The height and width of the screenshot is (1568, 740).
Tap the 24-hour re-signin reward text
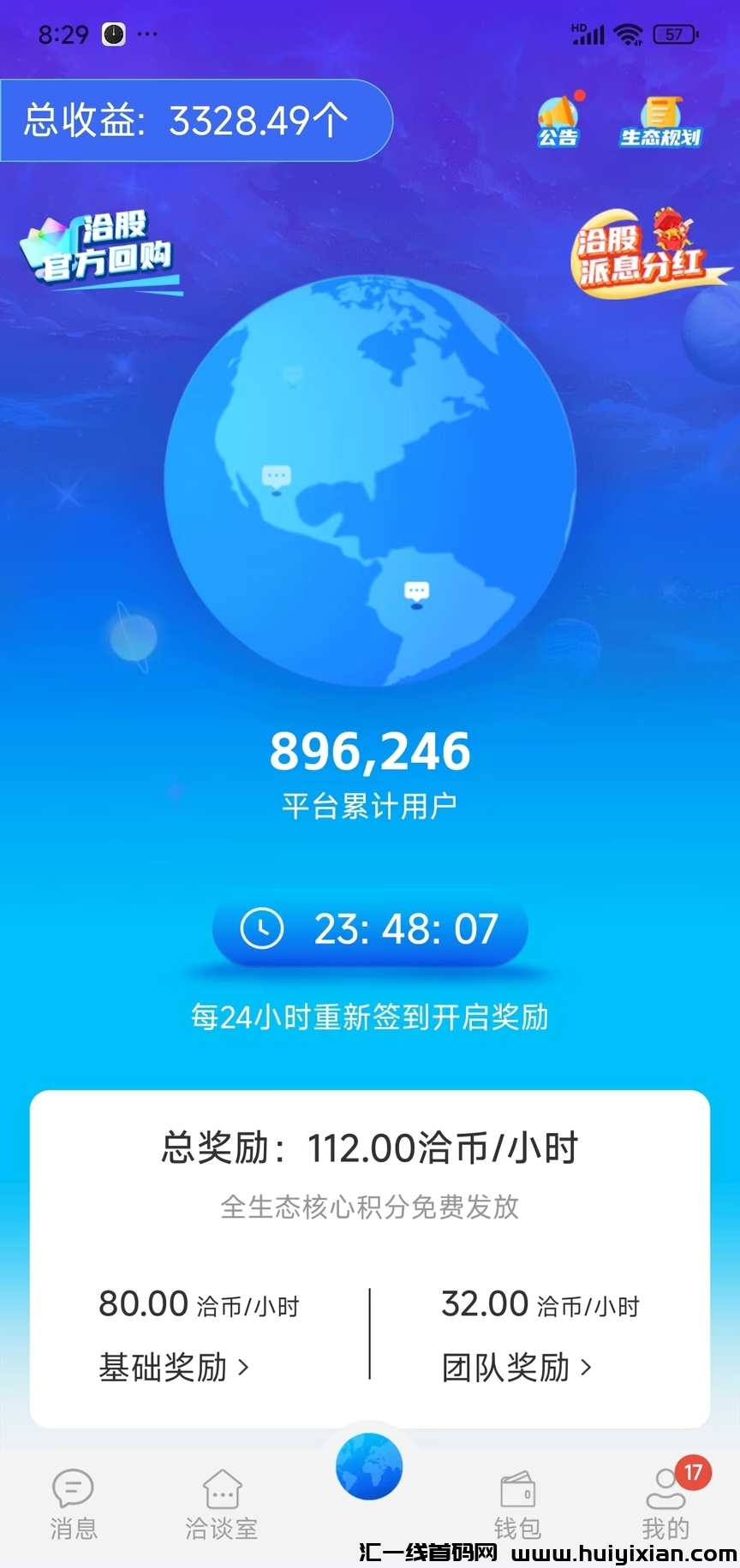[x=369, y=1017]
